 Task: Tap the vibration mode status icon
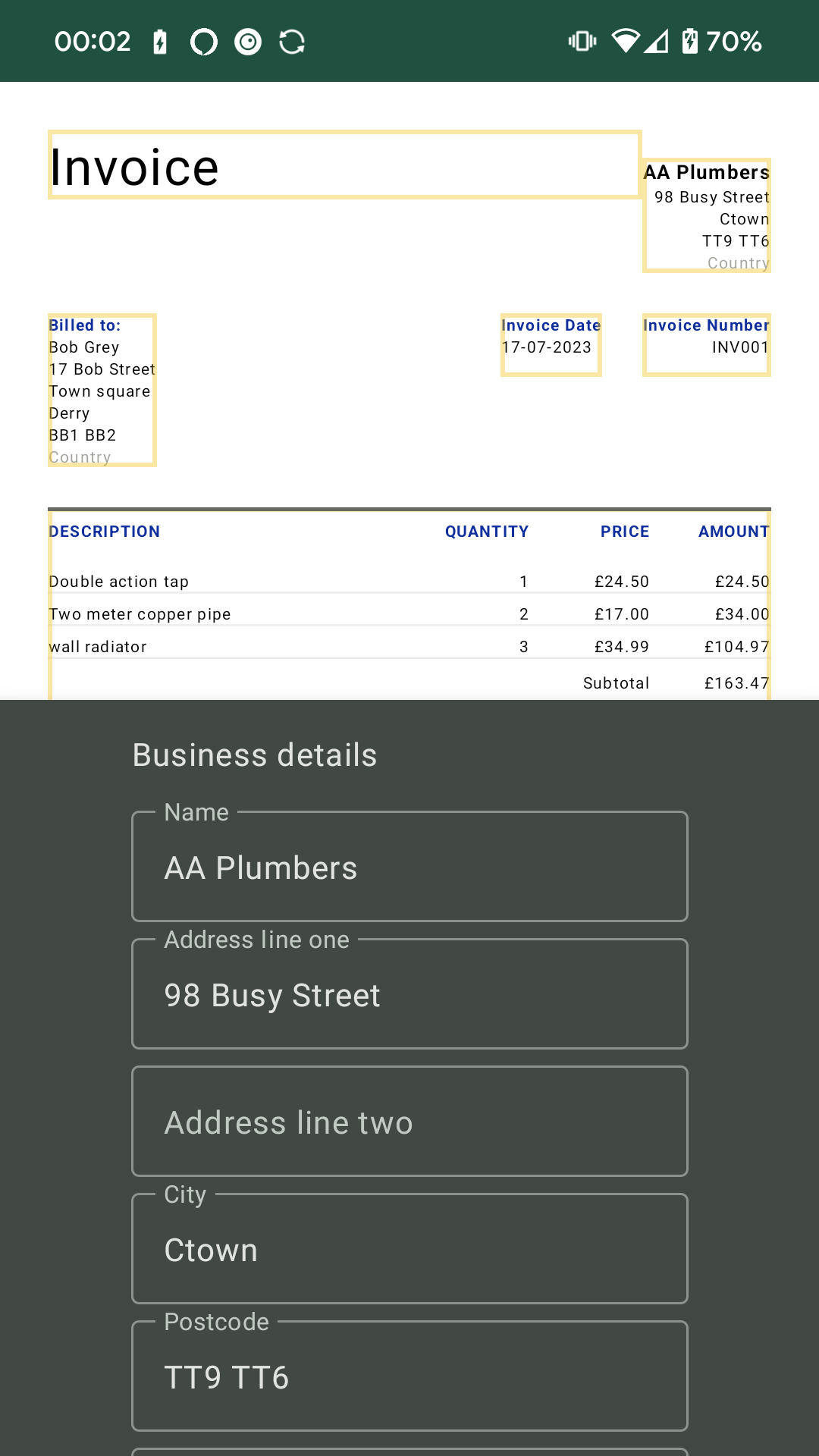[x=581, y=41]
